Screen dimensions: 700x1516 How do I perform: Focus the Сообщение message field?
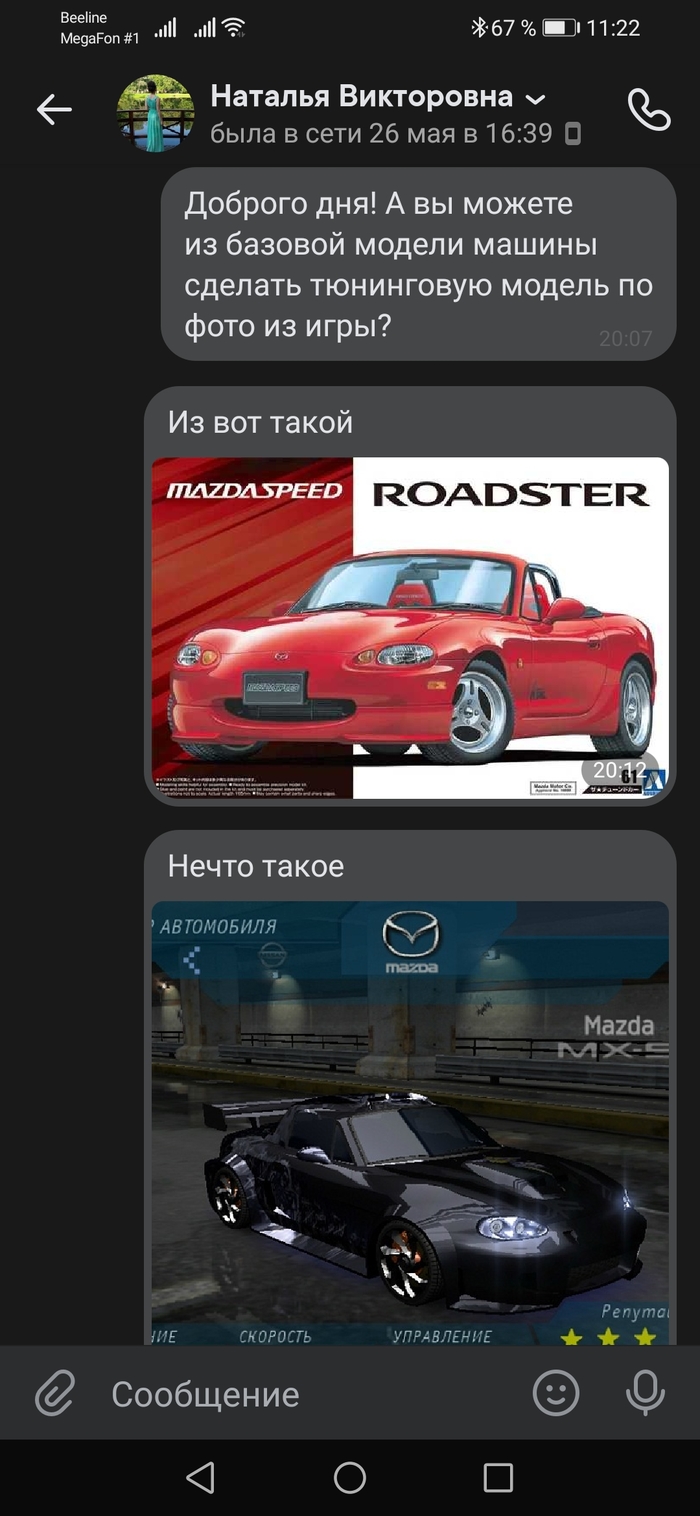pos(300,1394)
